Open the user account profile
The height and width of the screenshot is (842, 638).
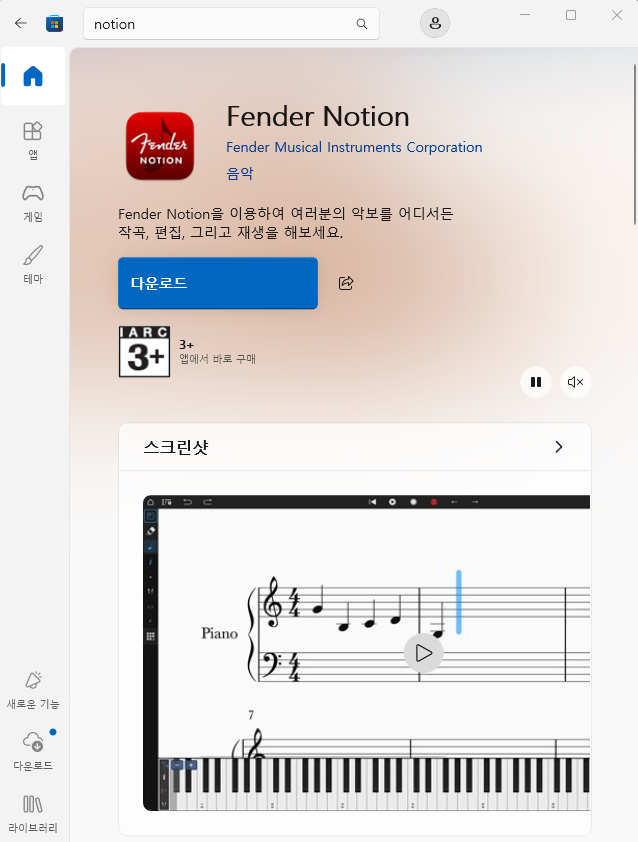pyautogui.click(x=435, y=24)
